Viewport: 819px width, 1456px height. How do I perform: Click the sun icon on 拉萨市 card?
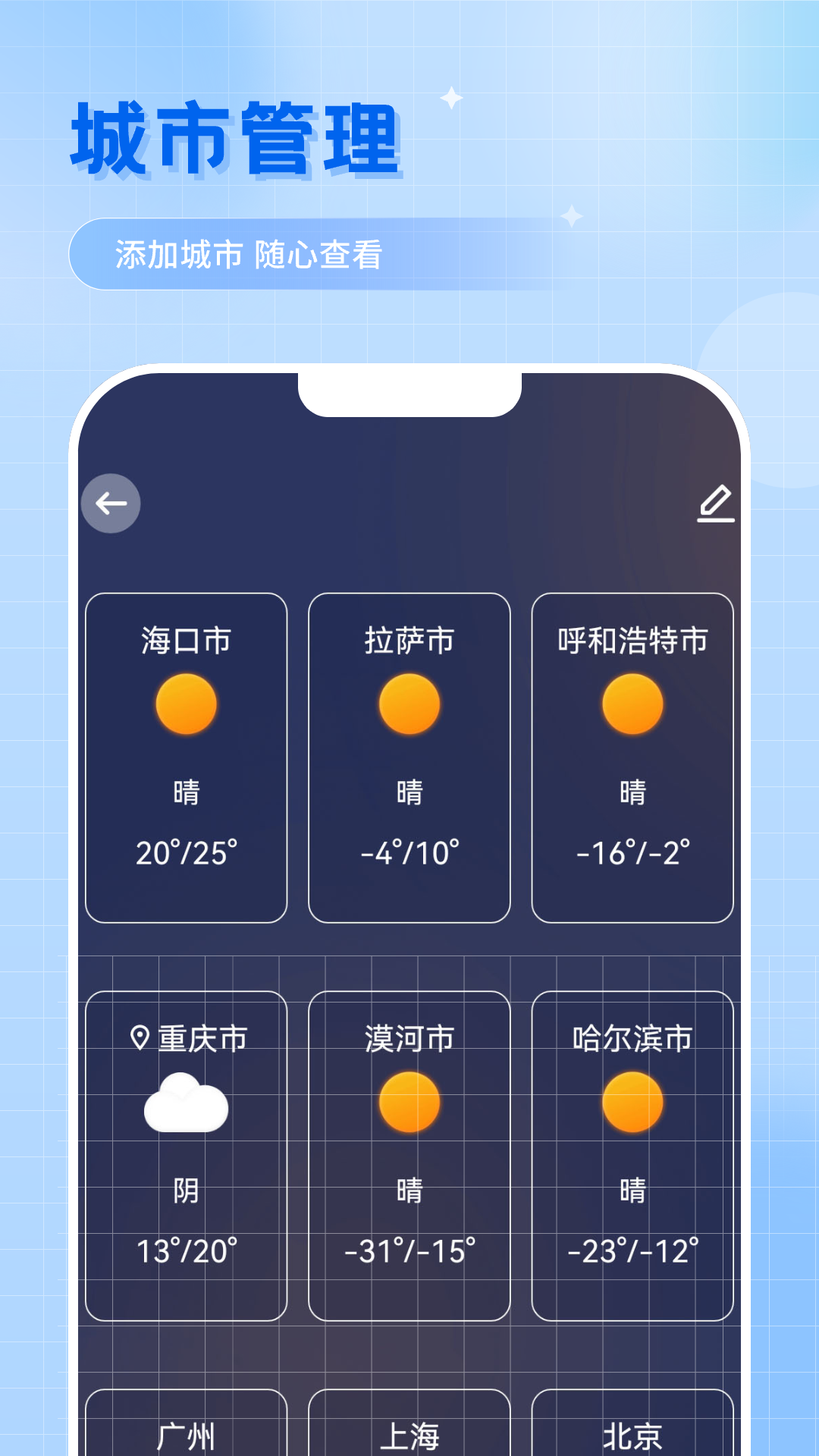[x=409, y=704]
